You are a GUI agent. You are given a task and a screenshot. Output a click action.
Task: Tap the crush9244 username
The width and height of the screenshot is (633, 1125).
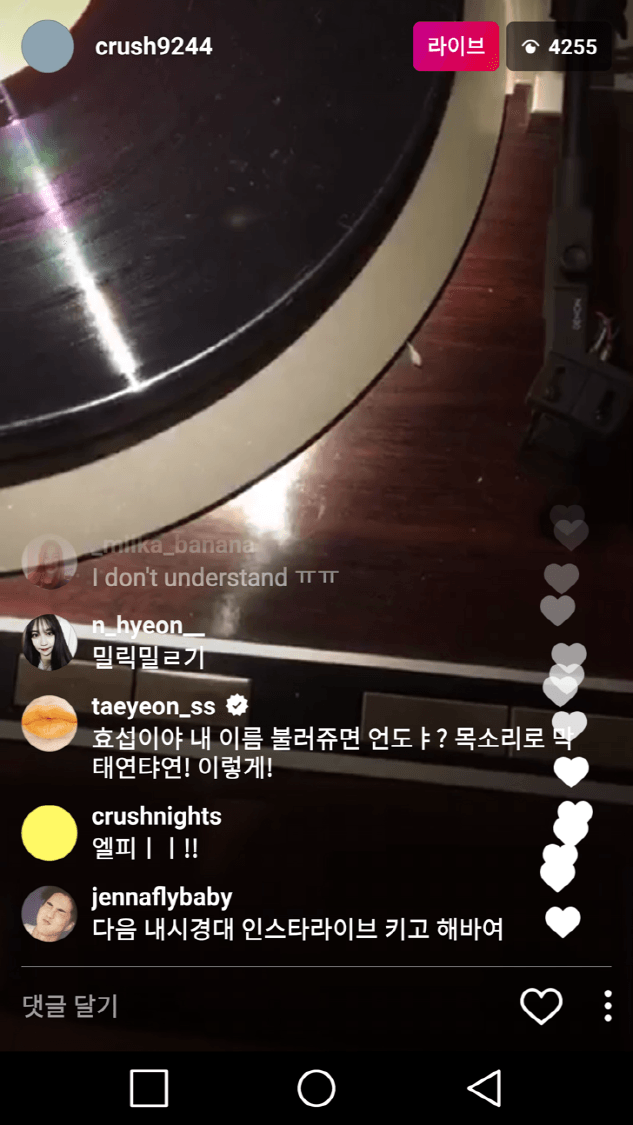(154, 47)
